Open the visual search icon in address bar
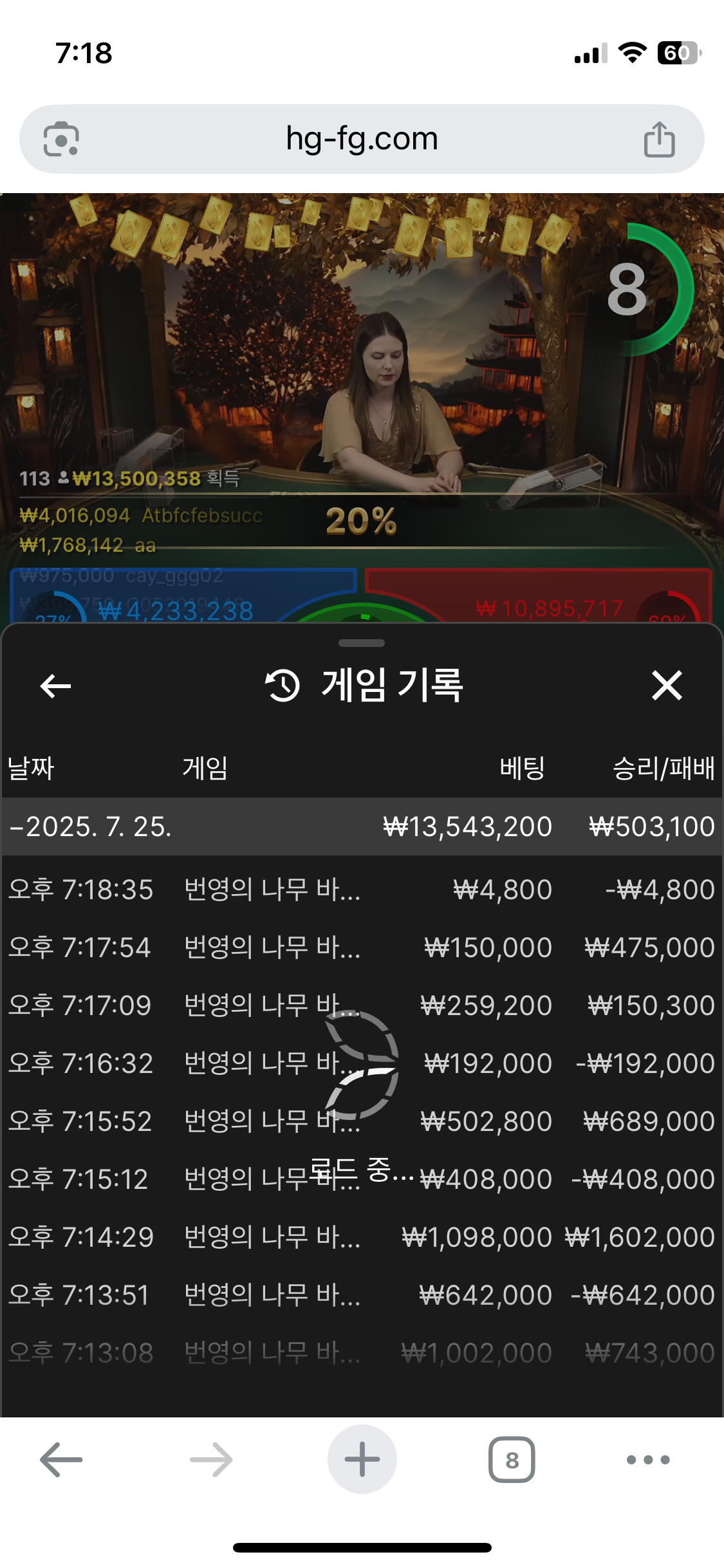This screenshot has height=1568, width=724. click(61, 139)
